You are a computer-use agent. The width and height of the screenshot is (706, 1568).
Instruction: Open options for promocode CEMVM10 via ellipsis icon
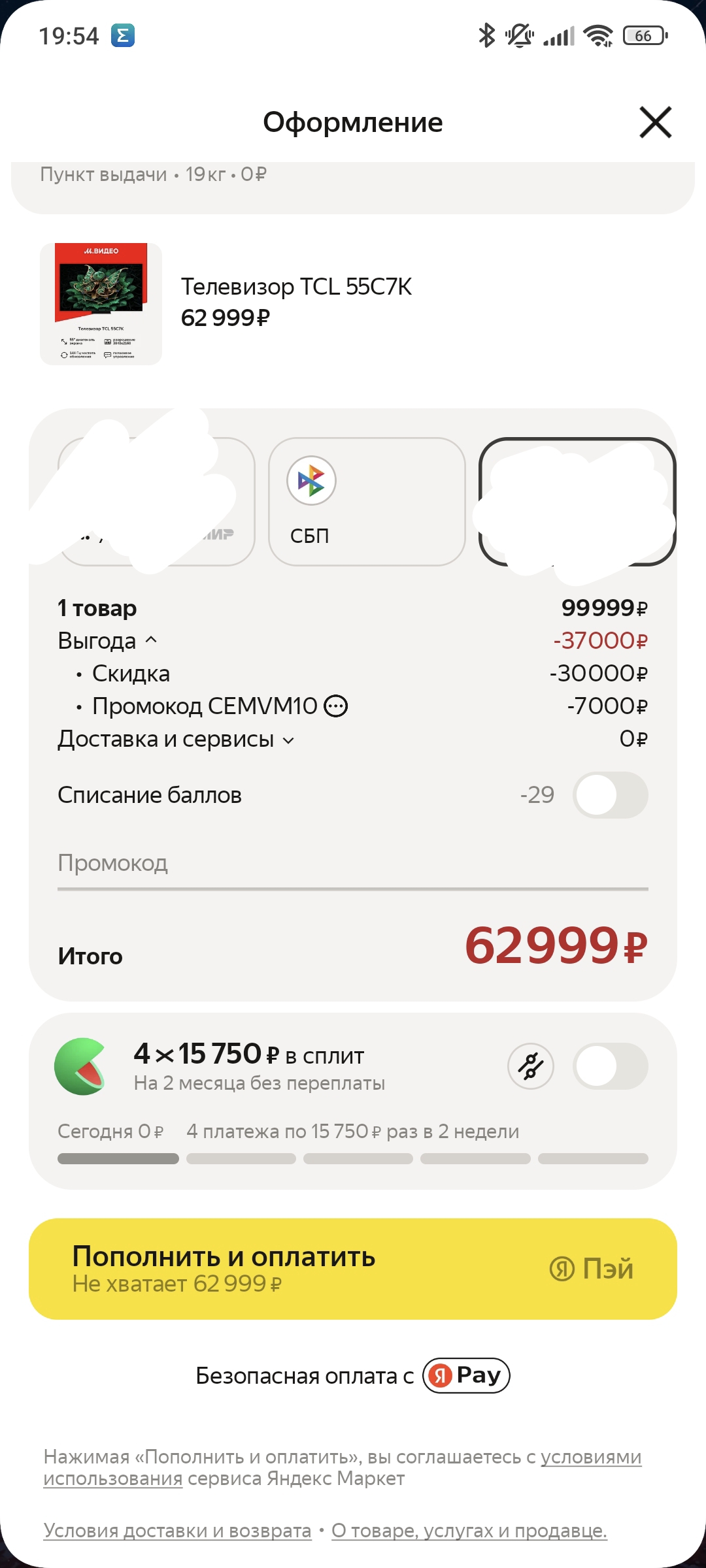(x=336, y=706)
